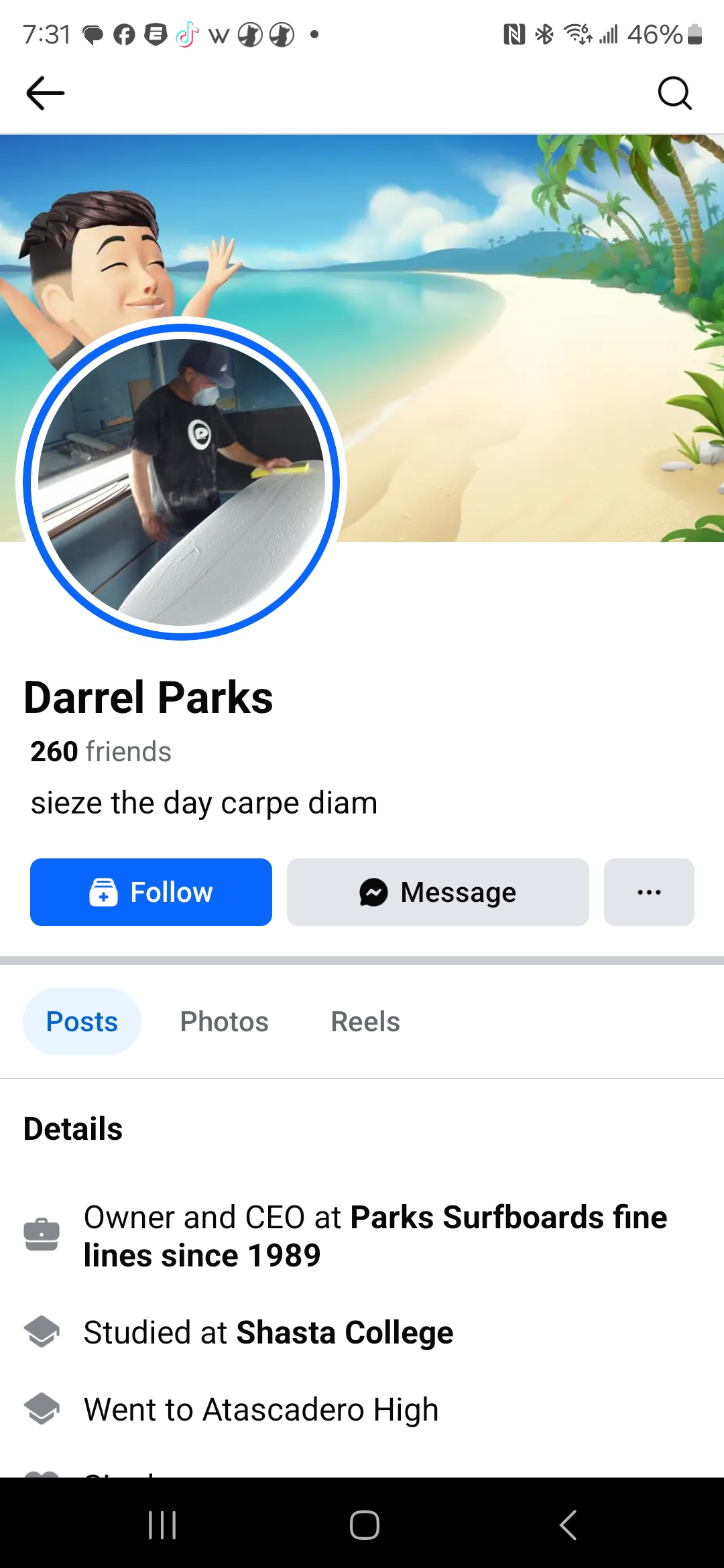This screenshot has width=724, height=1568.
Task: Follow Darrel Parks
Action: click(151, 892)
